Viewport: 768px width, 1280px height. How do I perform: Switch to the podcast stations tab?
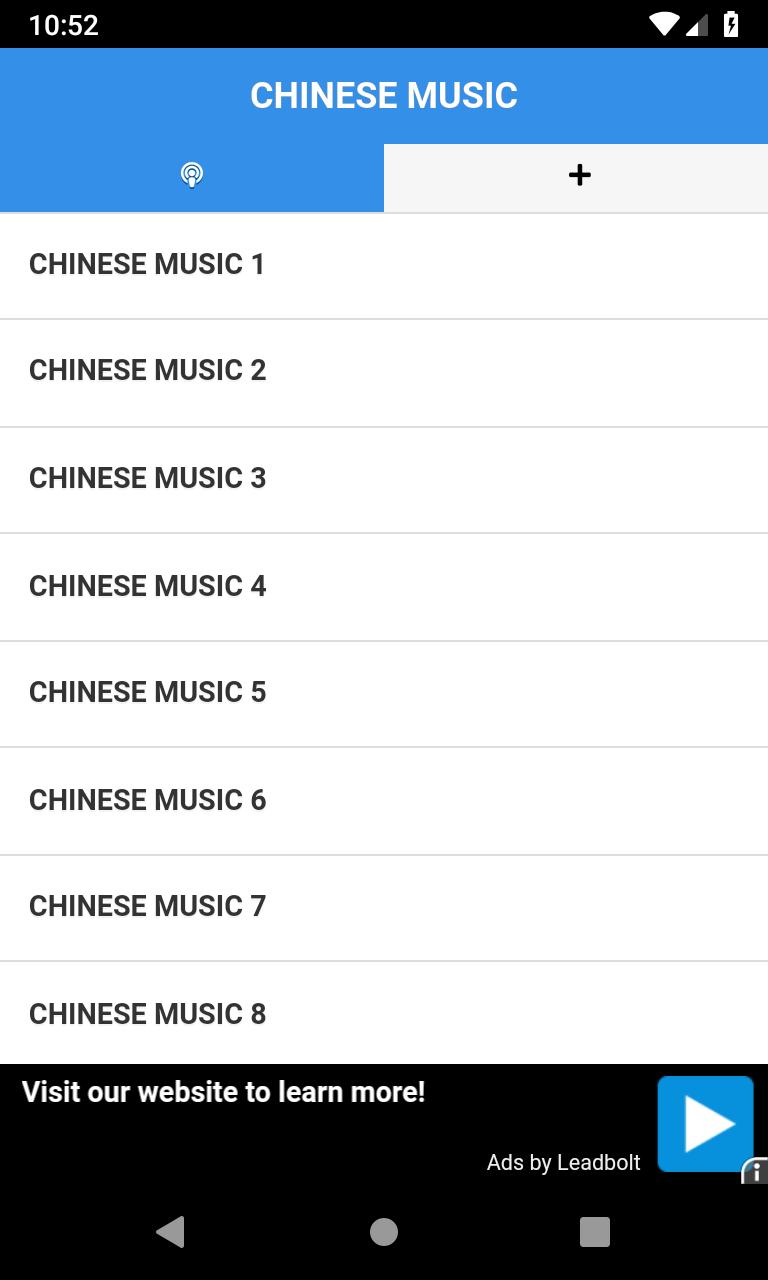[192, 176]
